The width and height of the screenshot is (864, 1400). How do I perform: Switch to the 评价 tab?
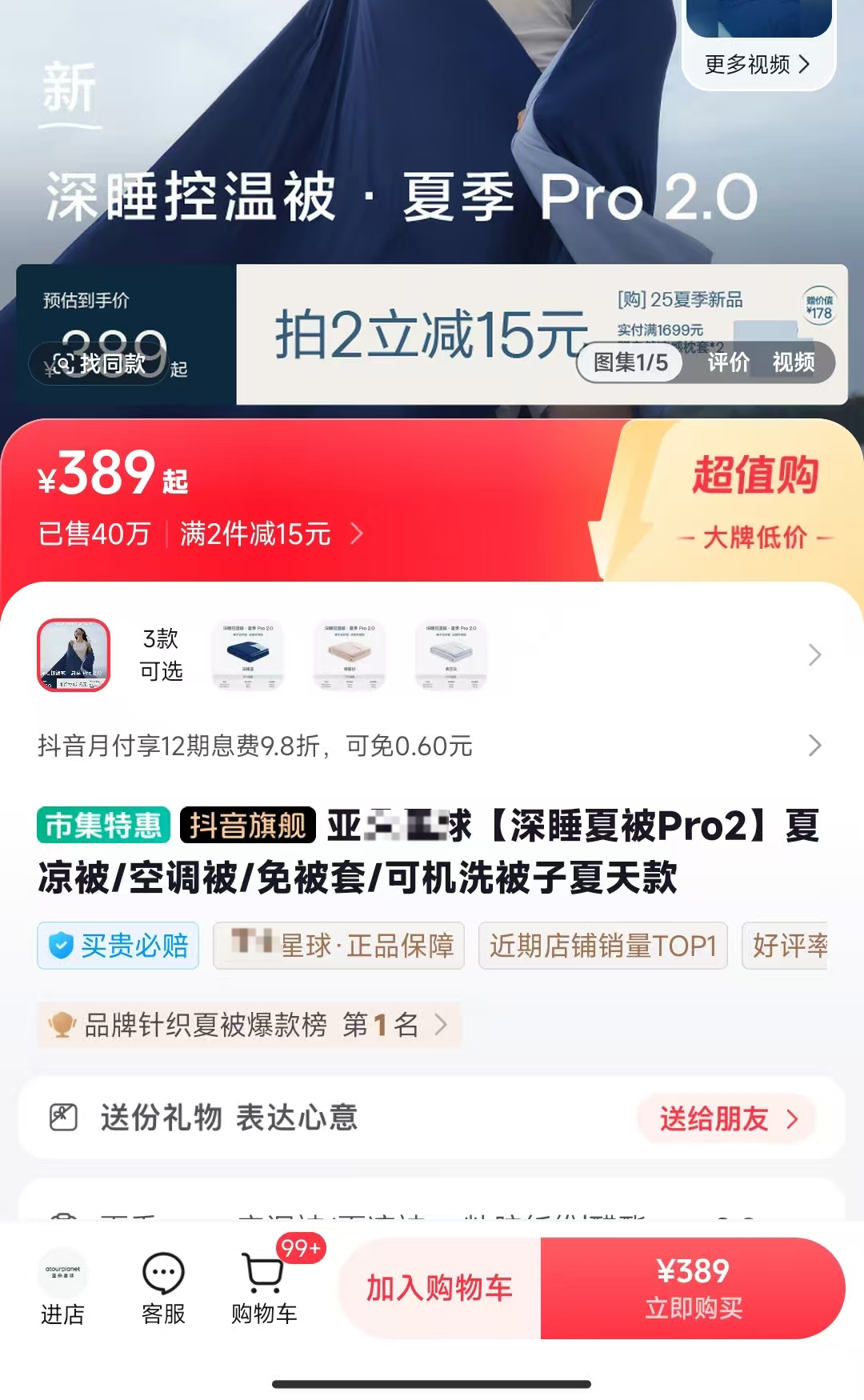(728, 362)
